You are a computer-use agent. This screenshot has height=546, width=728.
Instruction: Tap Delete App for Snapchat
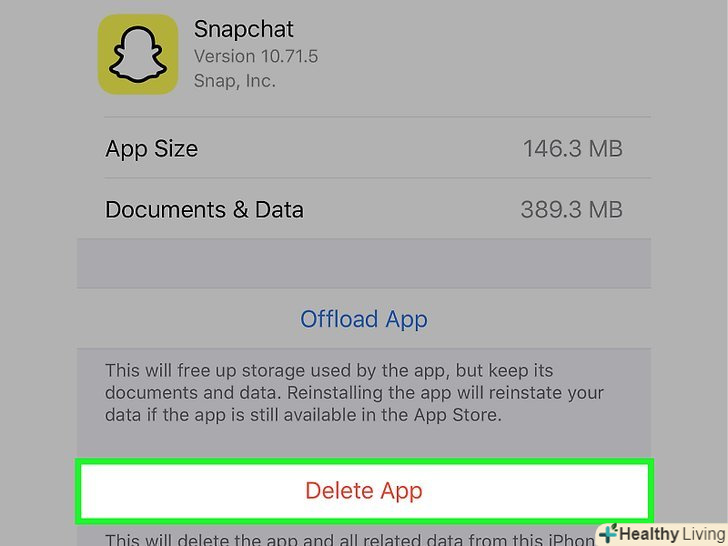[x=364, y=491]
